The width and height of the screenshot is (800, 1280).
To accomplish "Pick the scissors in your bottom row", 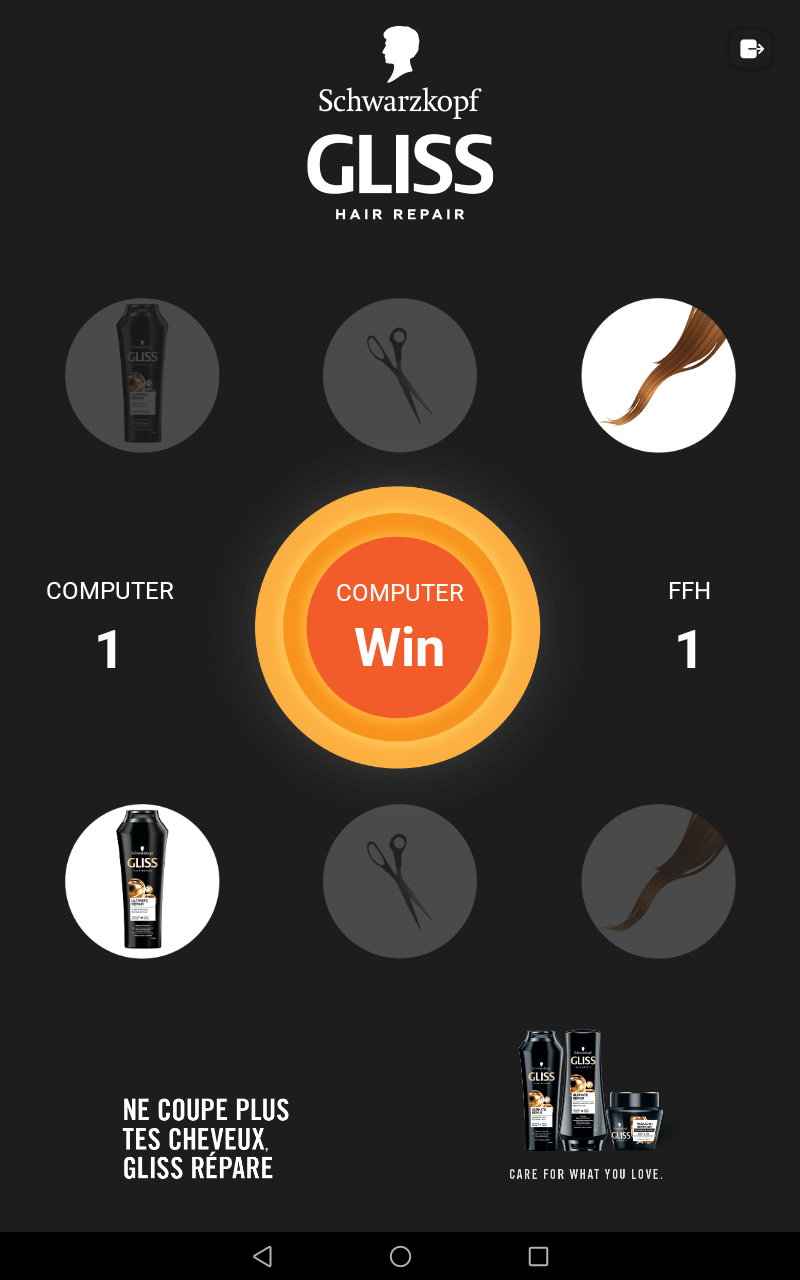I will coord(400,881).
